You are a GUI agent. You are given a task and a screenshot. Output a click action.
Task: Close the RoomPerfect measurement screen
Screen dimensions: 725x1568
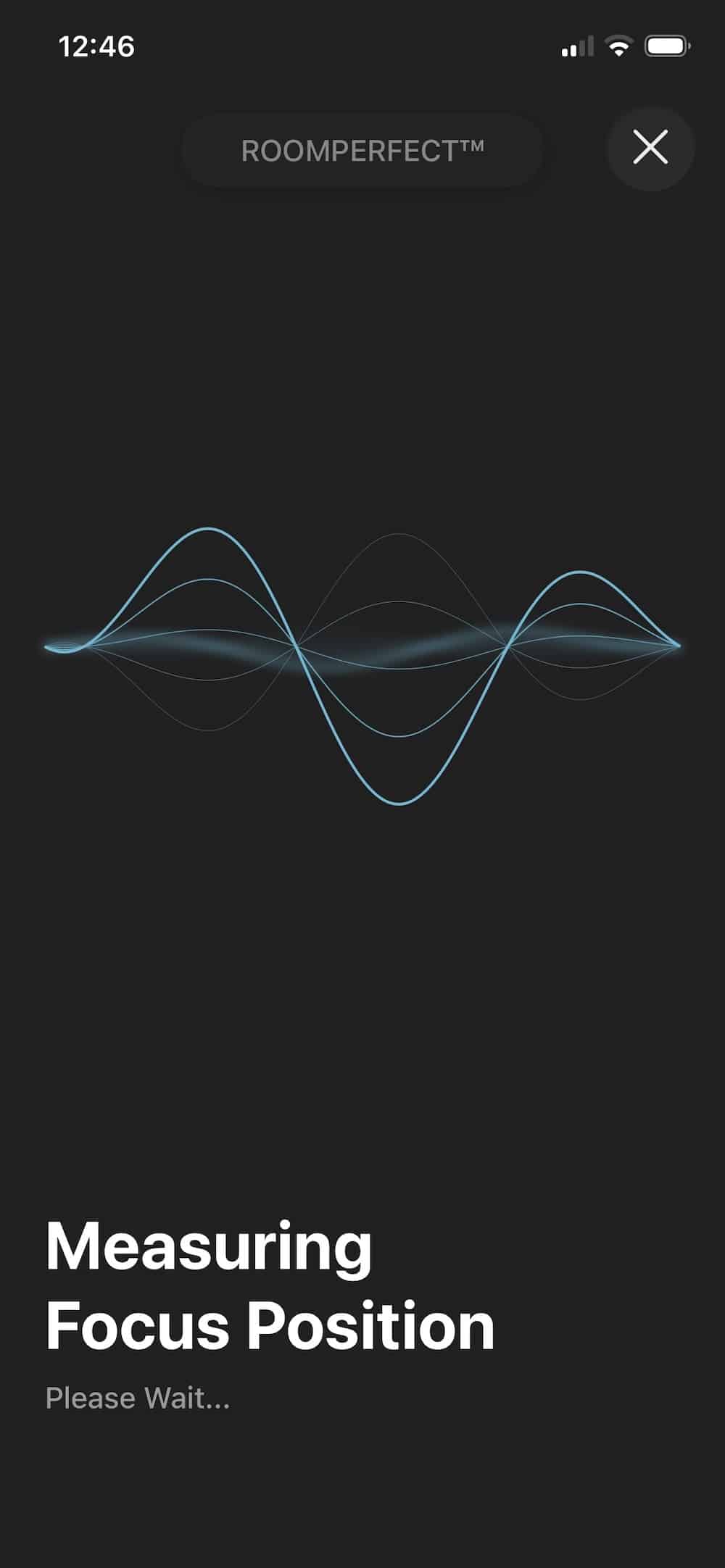650,149
